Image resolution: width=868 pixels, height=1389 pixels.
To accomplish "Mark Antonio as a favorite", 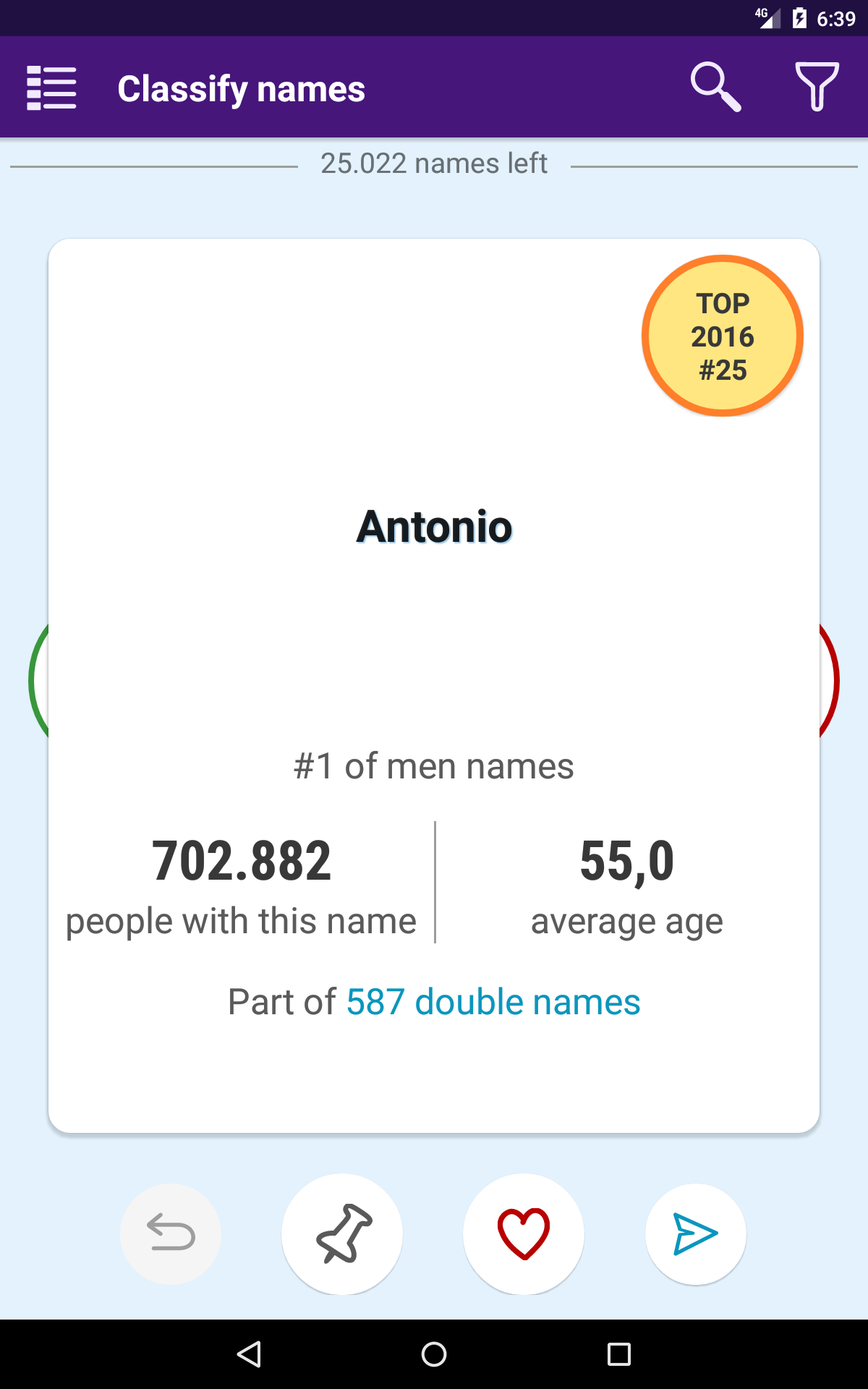I will (524, 1233).
